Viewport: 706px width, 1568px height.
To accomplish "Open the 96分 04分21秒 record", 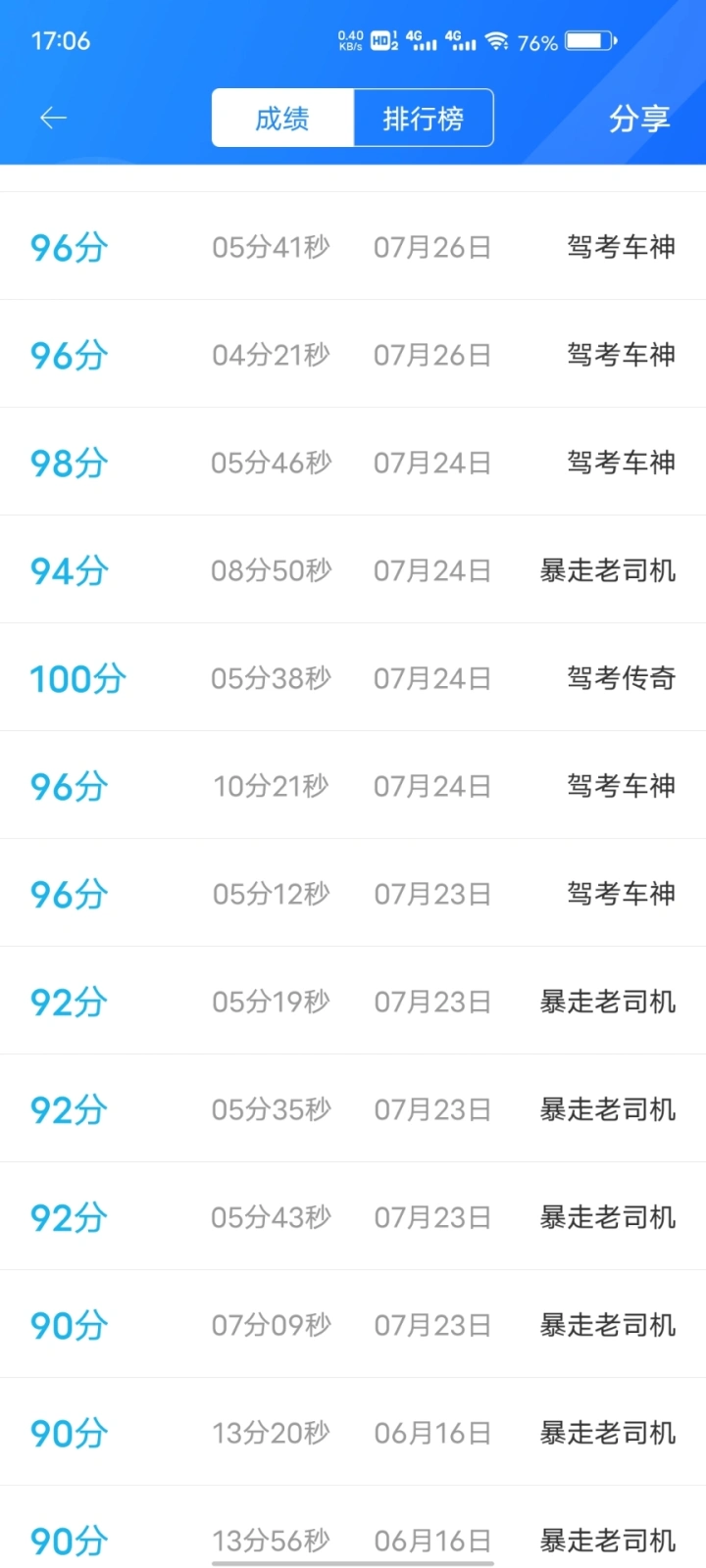I will [353, 354].
